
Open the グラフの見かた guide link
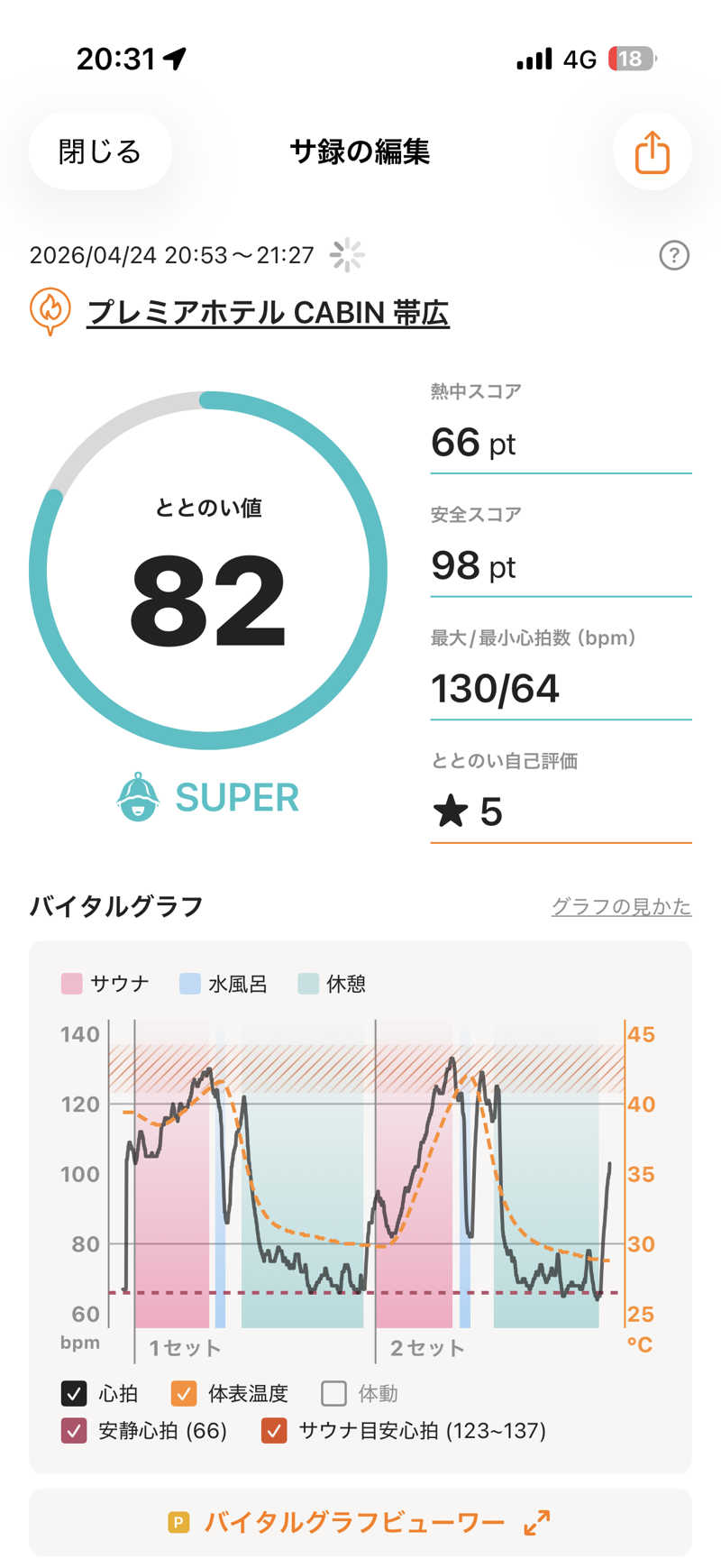pos(621,906)
